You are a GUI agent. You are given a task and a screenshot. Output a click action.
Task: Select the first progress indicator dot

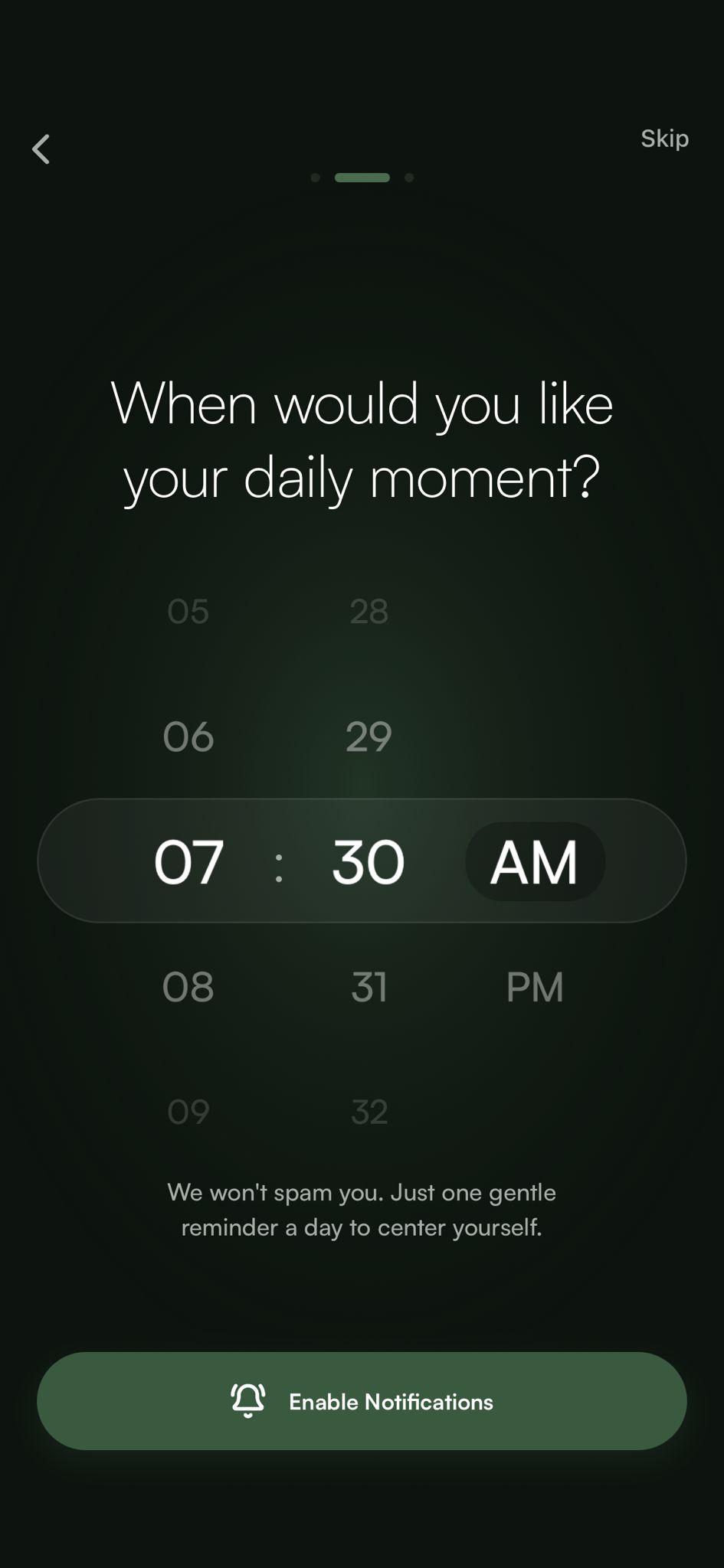click(316, 177)
